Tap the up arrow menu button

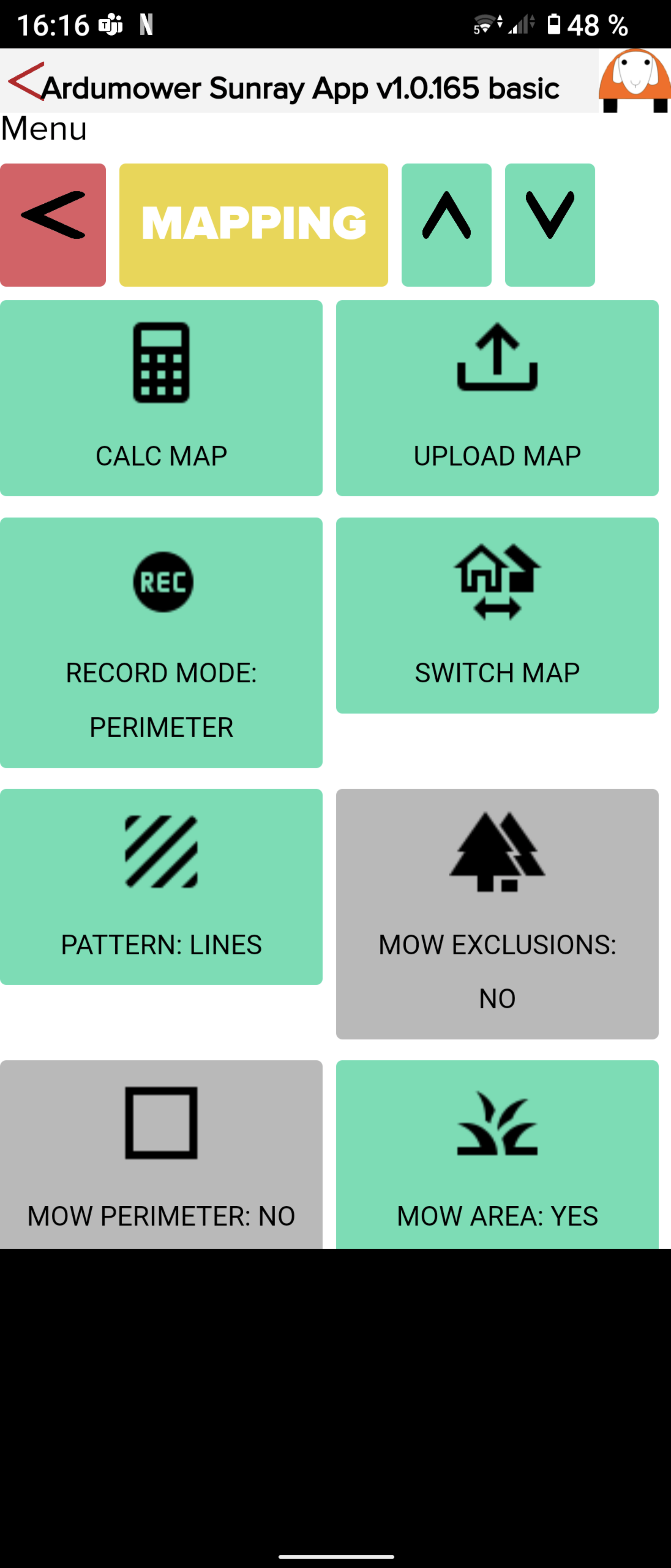pos(446,225)
